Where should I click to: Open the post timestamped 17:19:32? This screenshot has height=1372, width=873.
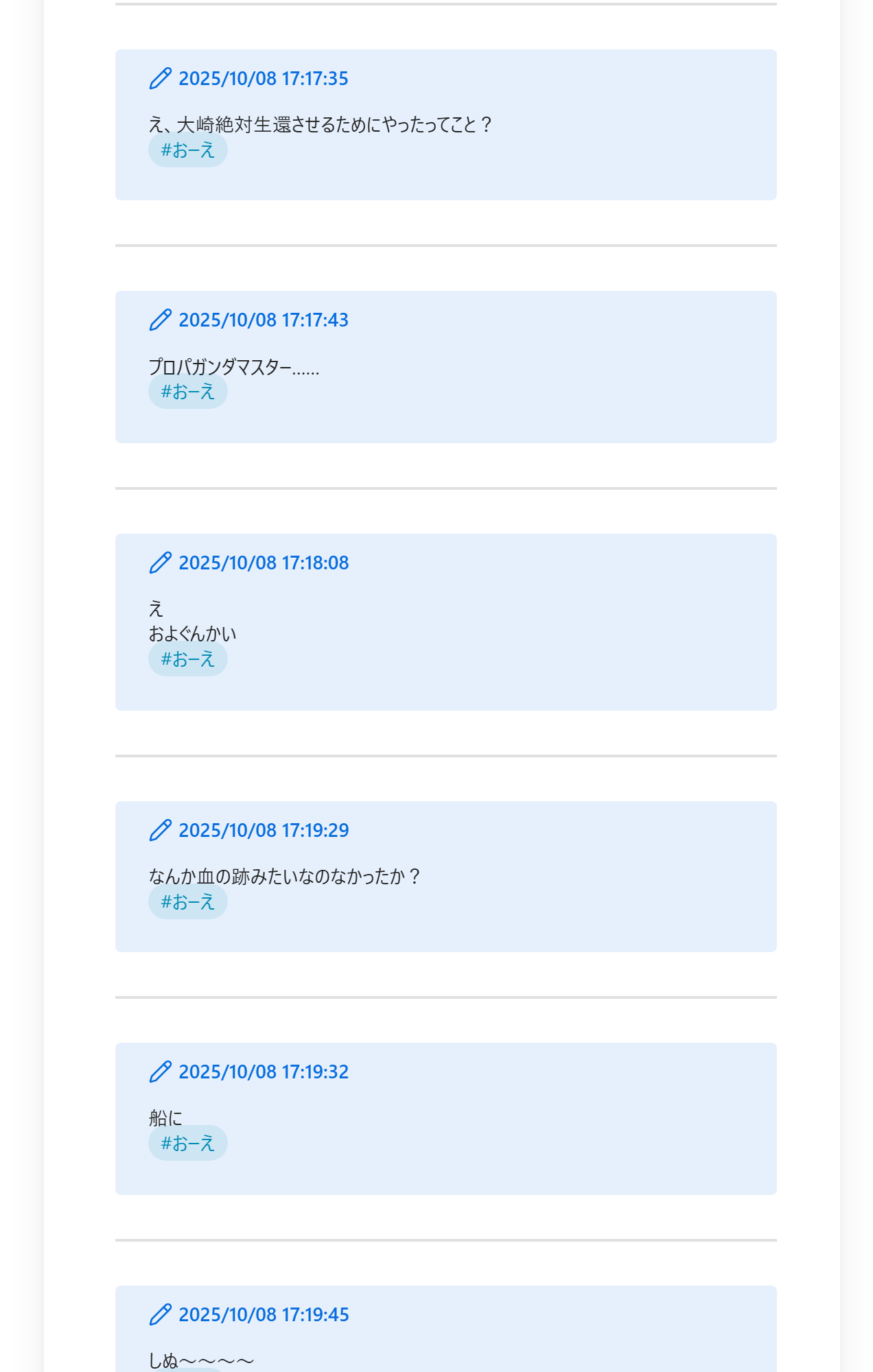pos(263,1072)
